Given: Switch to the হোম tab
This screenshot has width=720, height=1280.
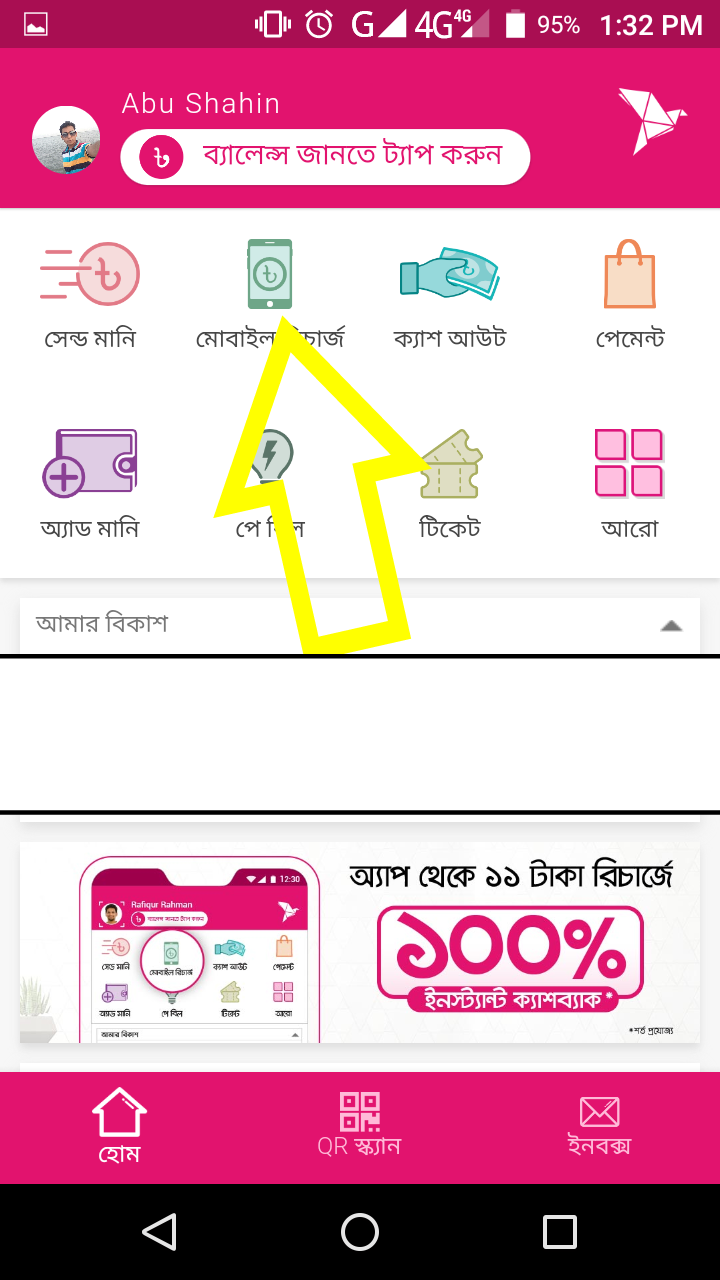Looking at the screenshot, I should [119, 1126].
